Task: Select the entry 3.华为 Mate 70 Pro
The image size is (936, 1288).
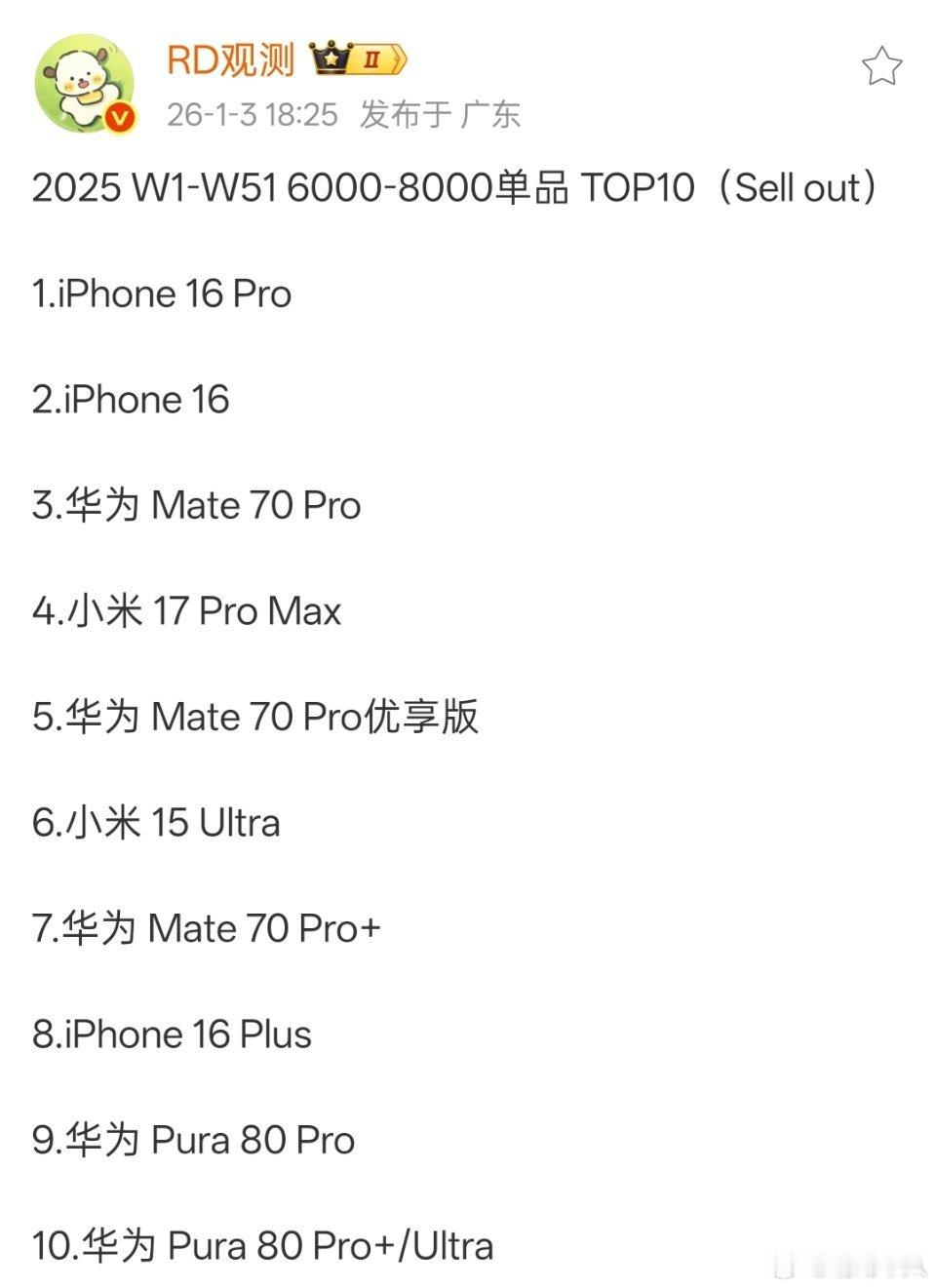Action: (195, 505)
